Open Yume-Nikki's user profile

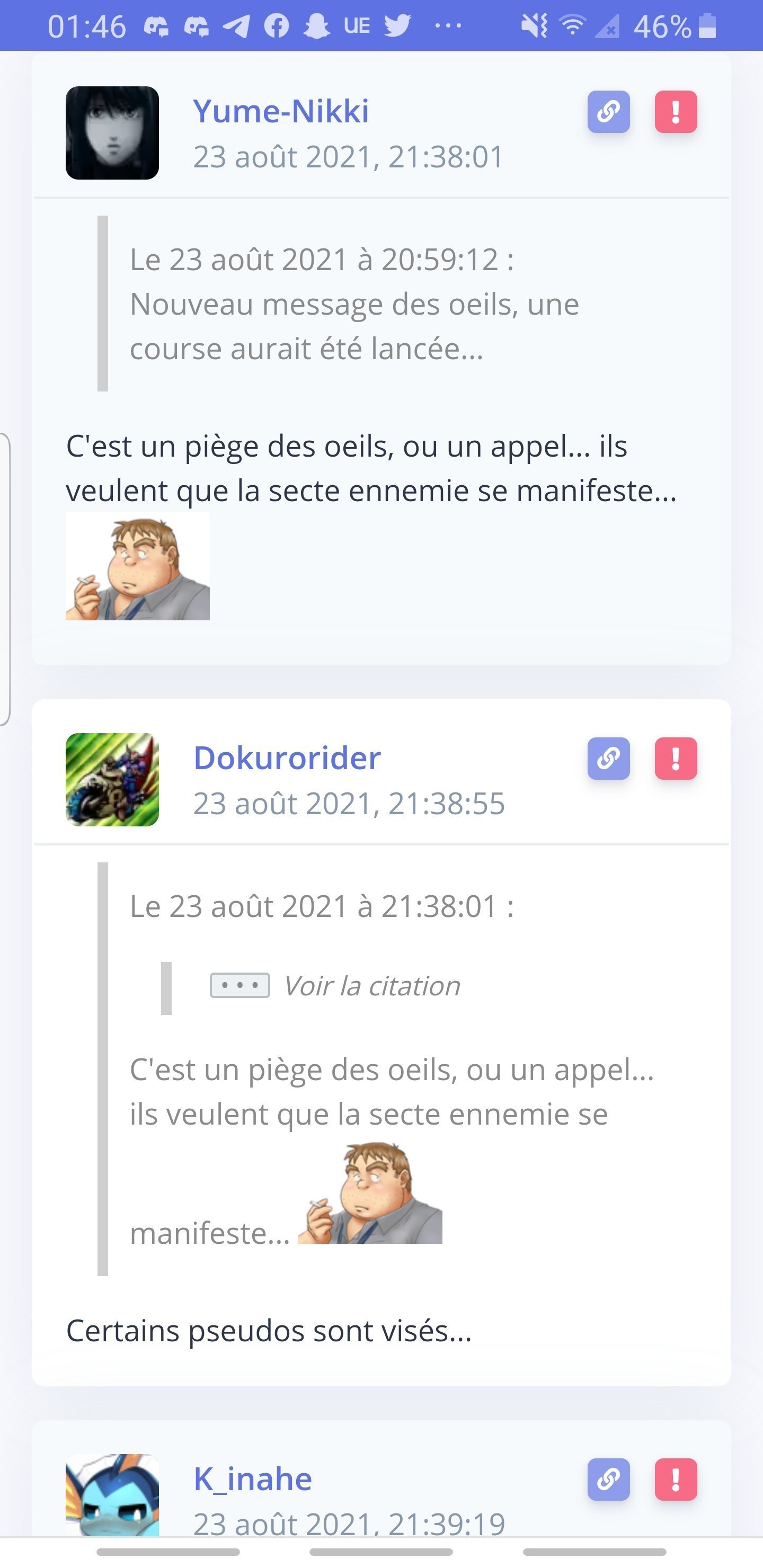pyautogui.click(x=281, y=111)
